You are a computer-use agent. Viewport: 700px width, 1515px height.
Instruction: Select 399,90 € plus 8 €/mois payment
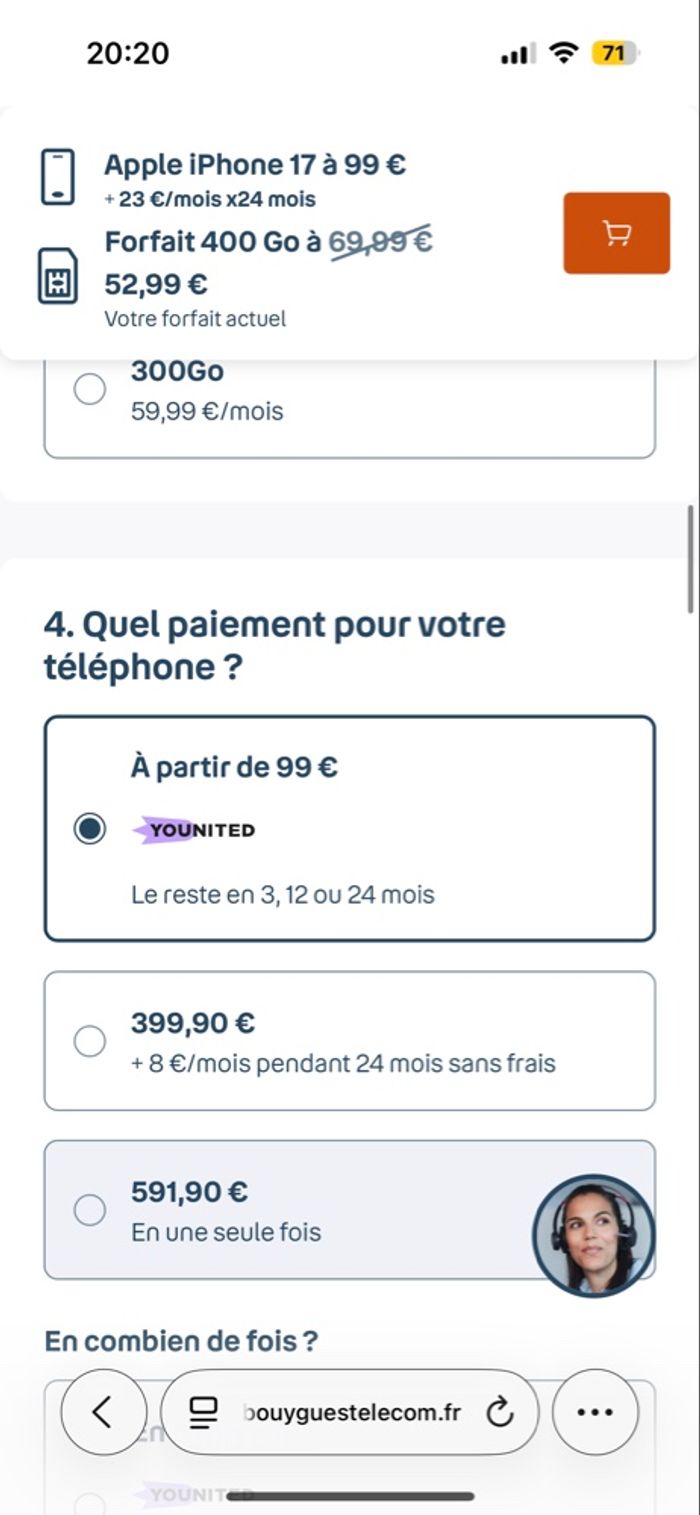(90, 1041)
